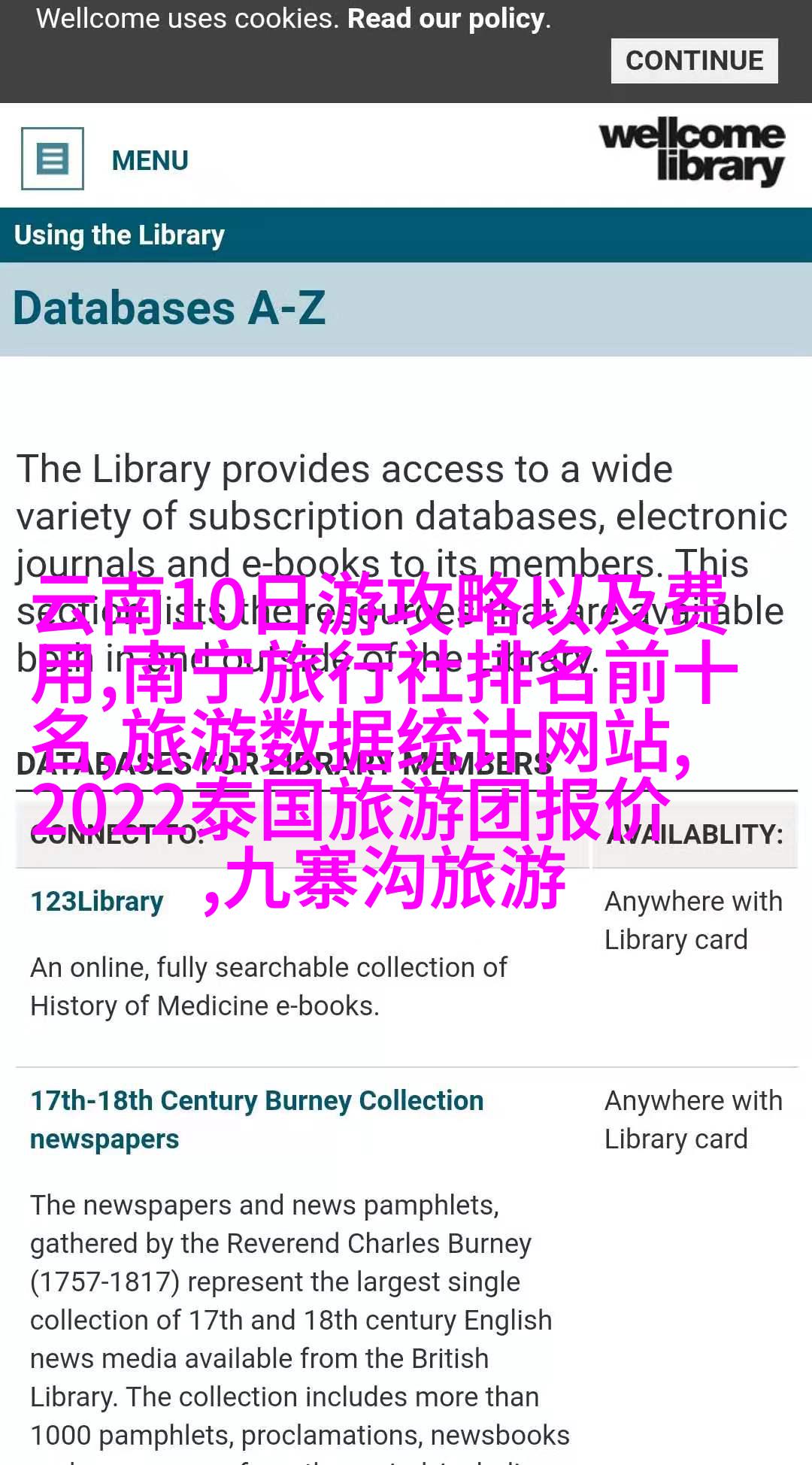Go to the Wellcome Library homepage logo

pyautogui.click(x=692, y=153)
